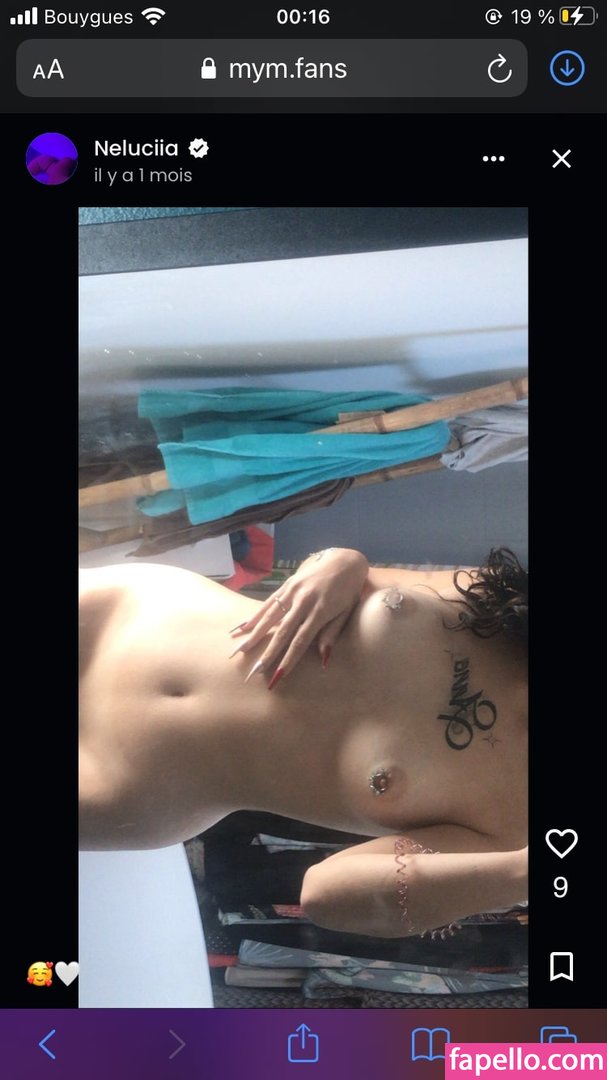Viewport: 607px width, 1080px height.
Task: Open the three-dot options menu
Action: [x=493, y=159]
